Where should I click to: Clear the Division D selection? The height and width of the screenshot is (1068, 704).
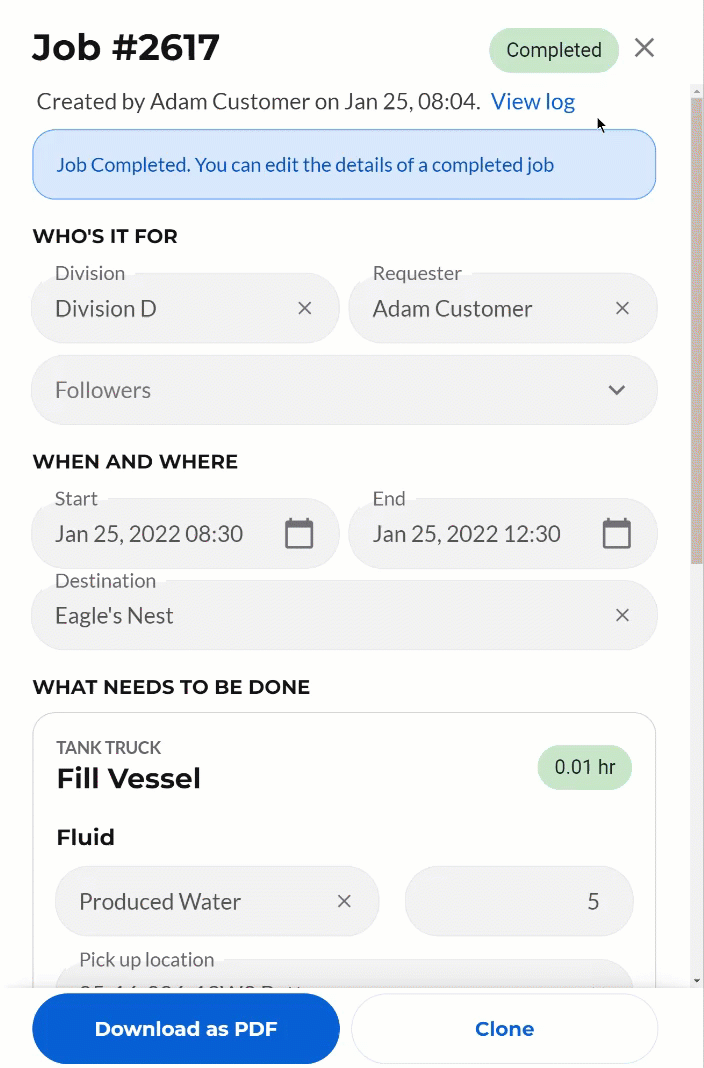tap(305, 309)
